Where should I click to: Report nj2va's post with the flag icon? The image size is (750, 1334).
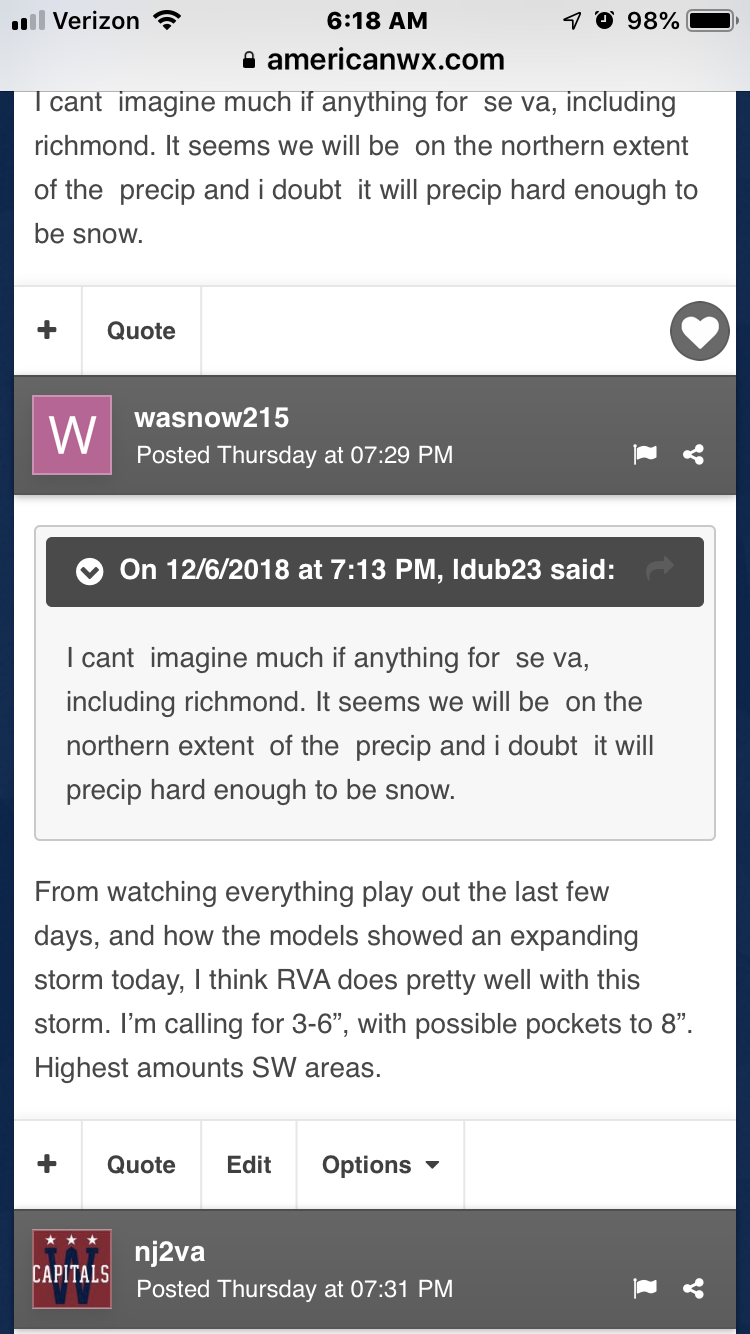tap(645, 1289)
